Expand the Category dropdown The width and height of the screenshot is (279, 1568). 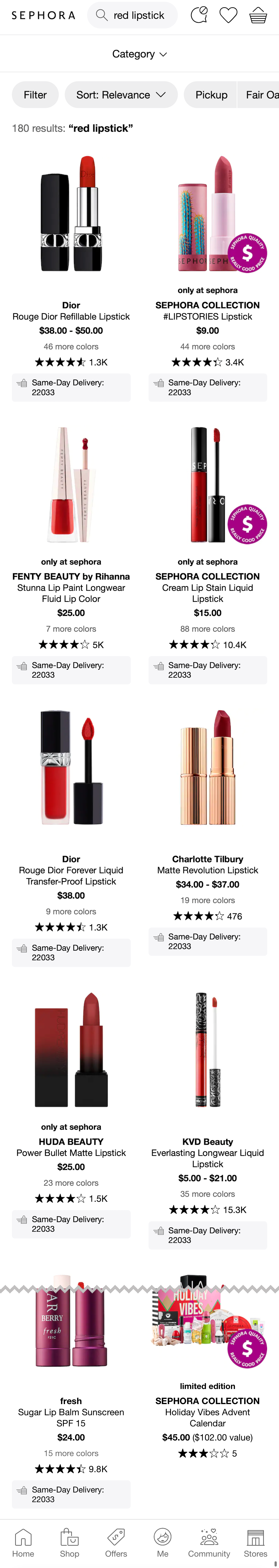[x=139, y=54]
